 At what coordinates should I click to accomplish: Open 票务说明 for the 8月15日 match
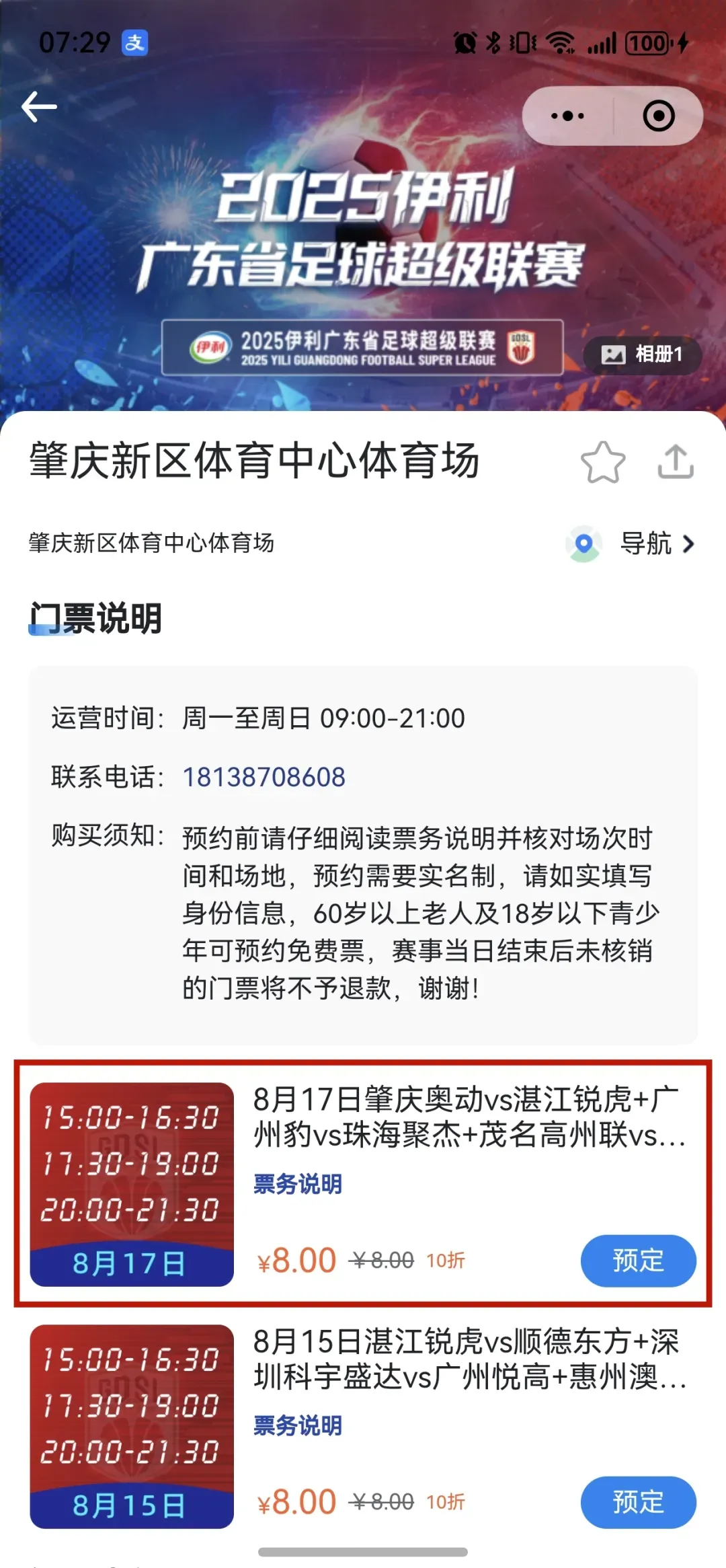[298, 1425]
